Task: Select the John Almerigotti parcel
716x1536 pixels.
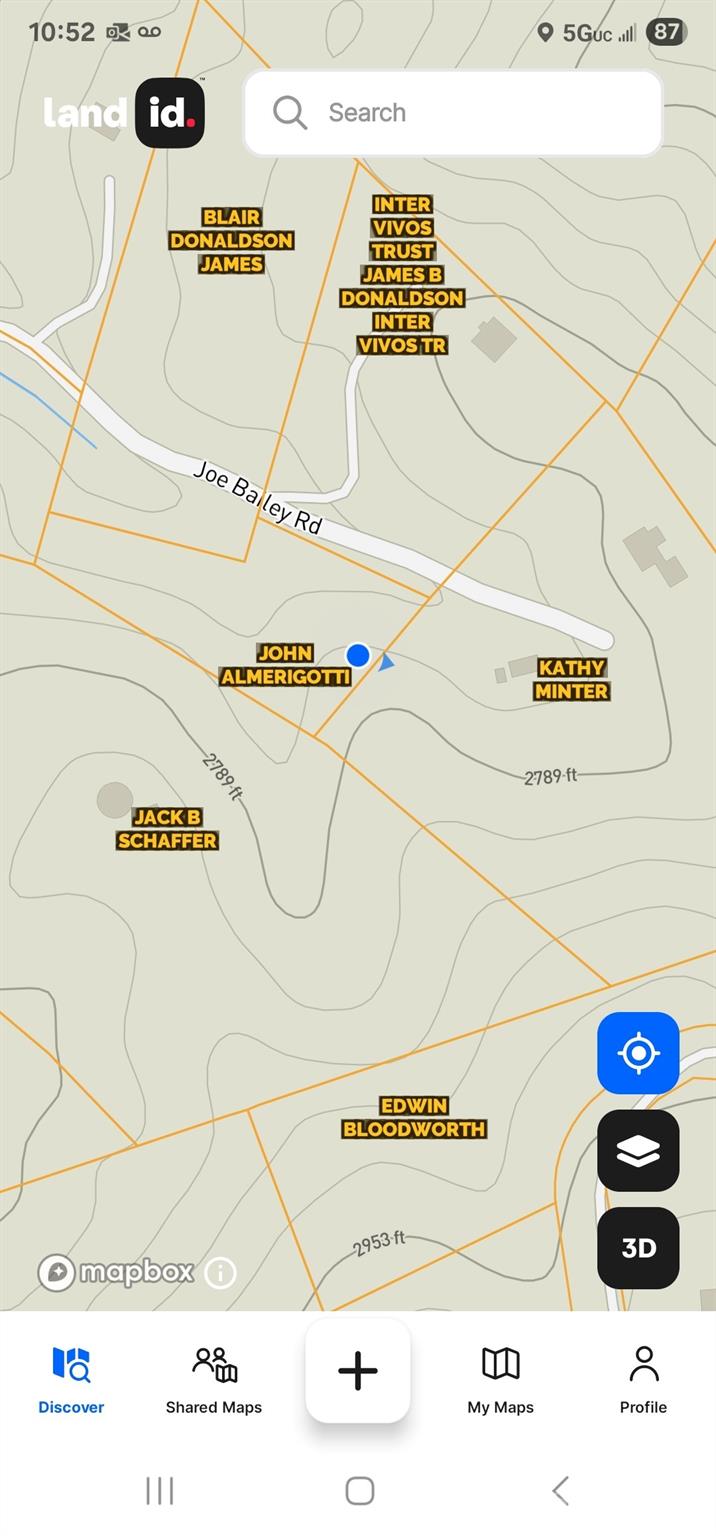Action: [x=286, y=665]
